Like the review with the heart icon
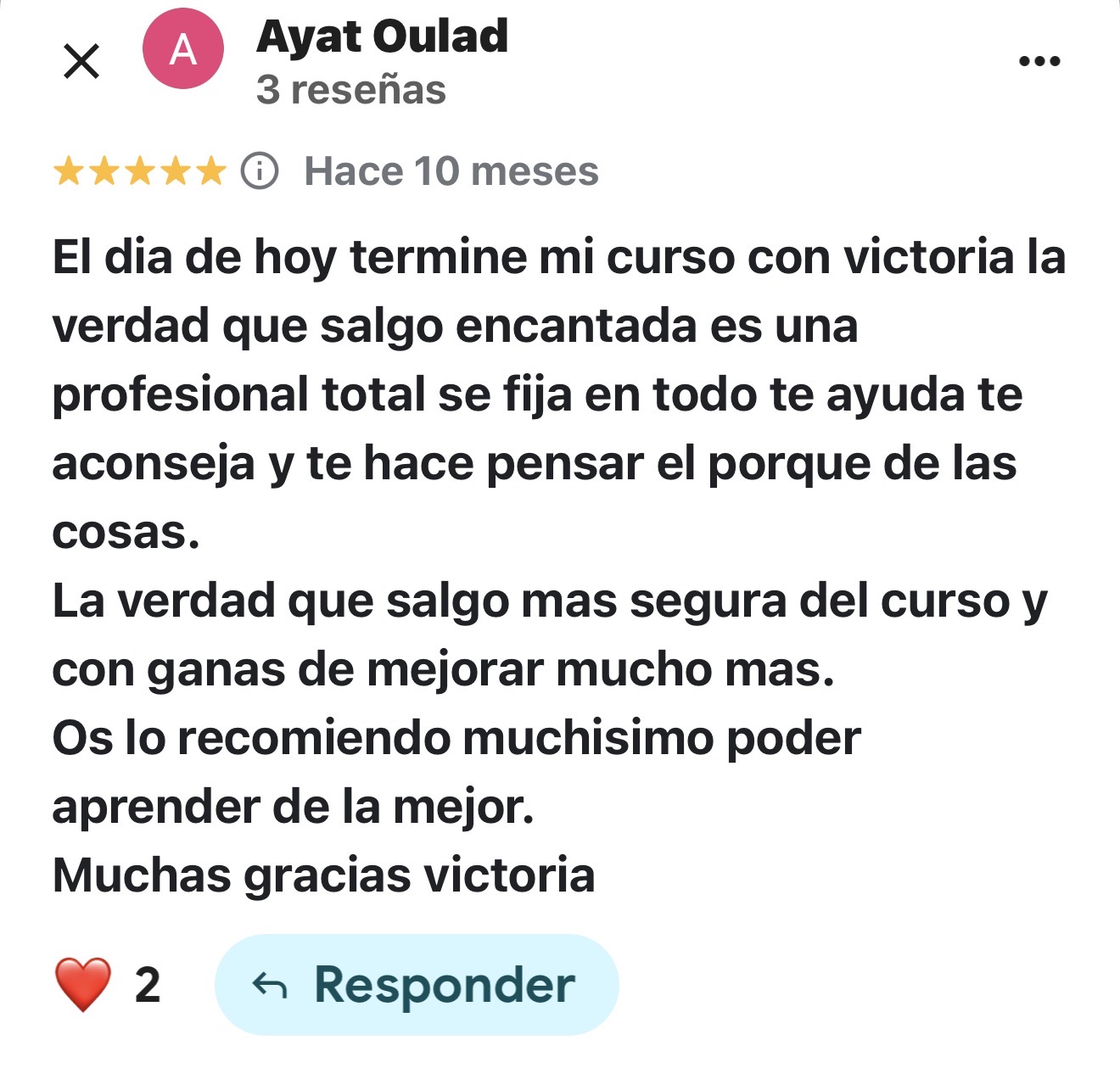Screen dimensions: 1120x1068 click(83, 984)
